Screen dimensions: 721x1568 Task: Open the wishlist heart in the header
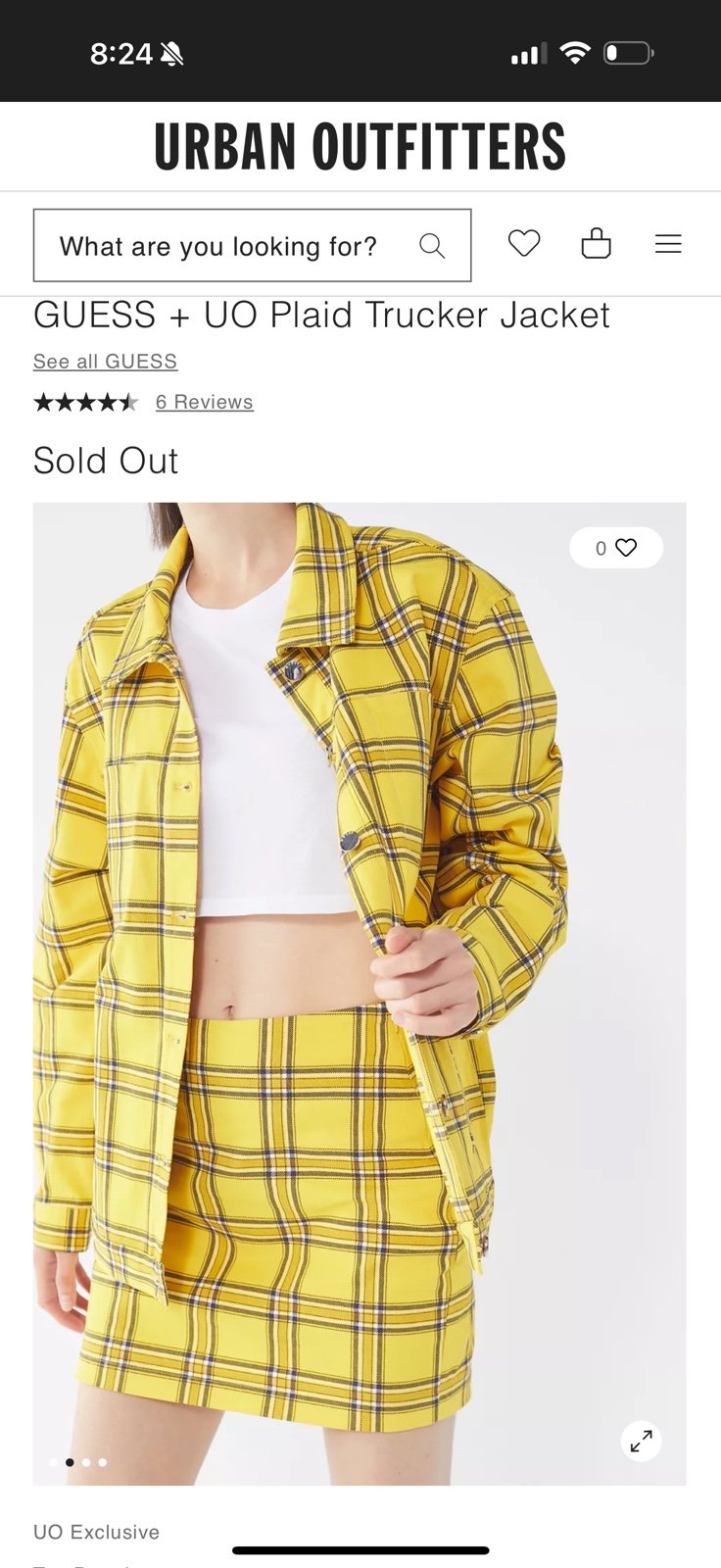(524, 243)
